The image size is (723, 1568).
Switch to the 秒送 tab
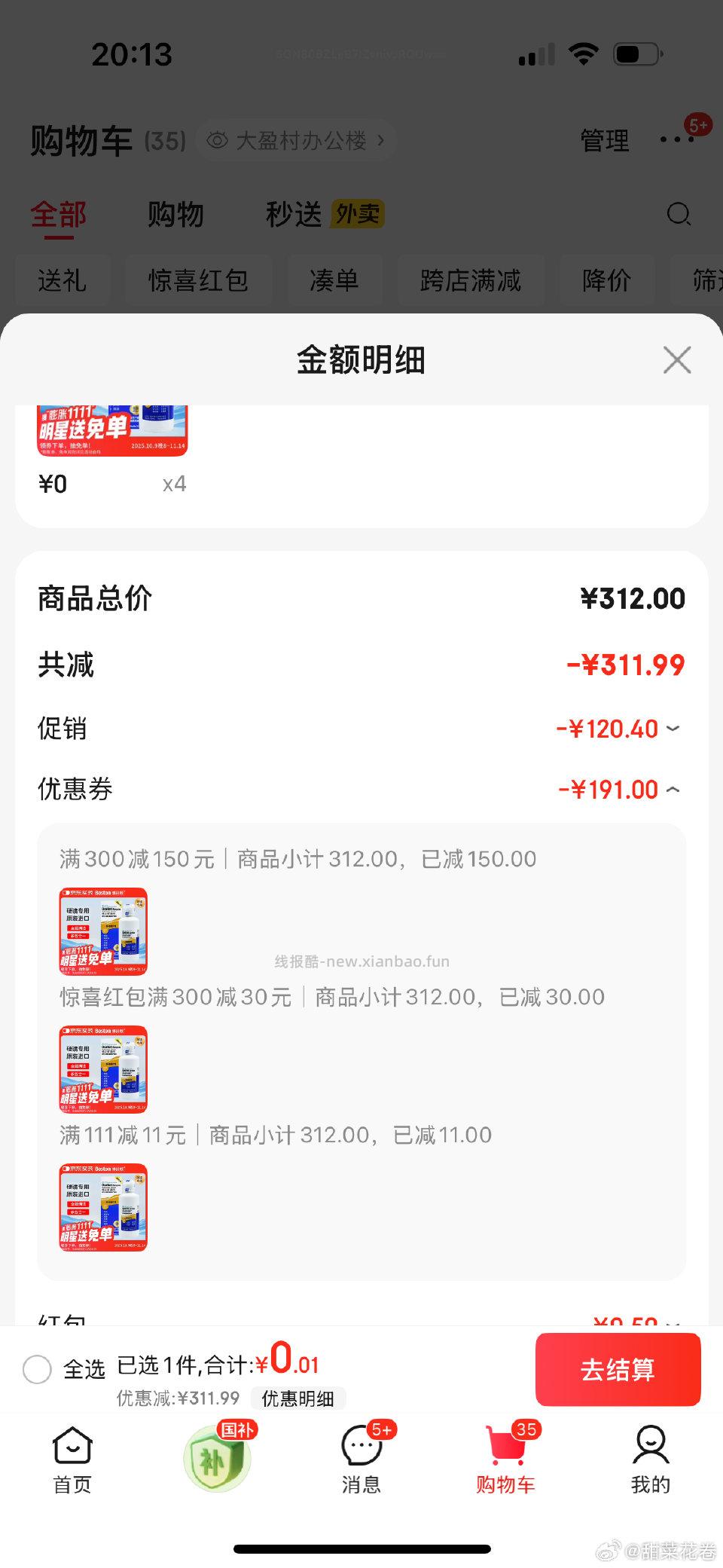point(292,214)
